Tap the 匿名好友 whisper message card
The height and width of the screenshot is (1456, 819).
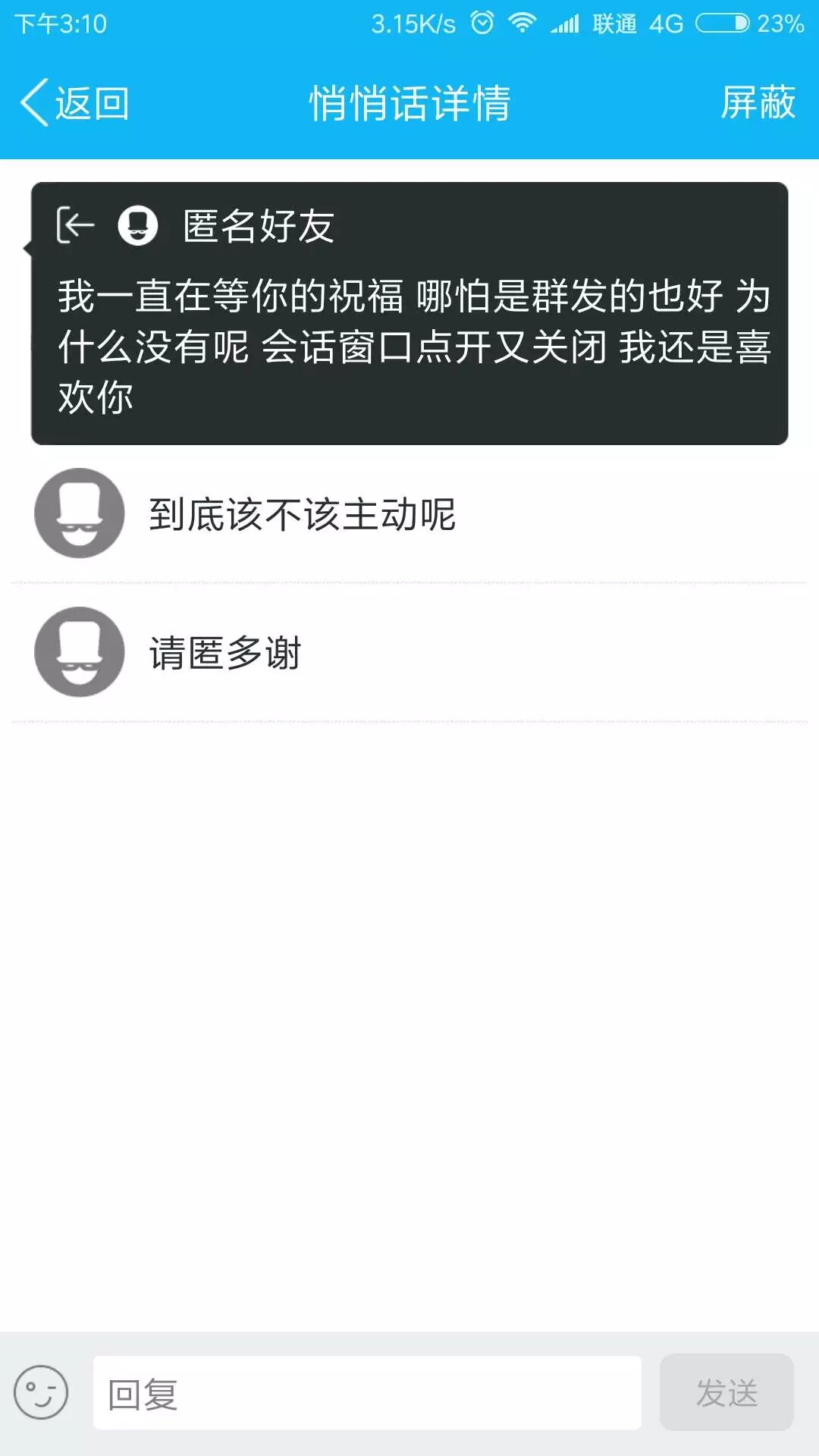pyautogui.click(x=409, y=314)
